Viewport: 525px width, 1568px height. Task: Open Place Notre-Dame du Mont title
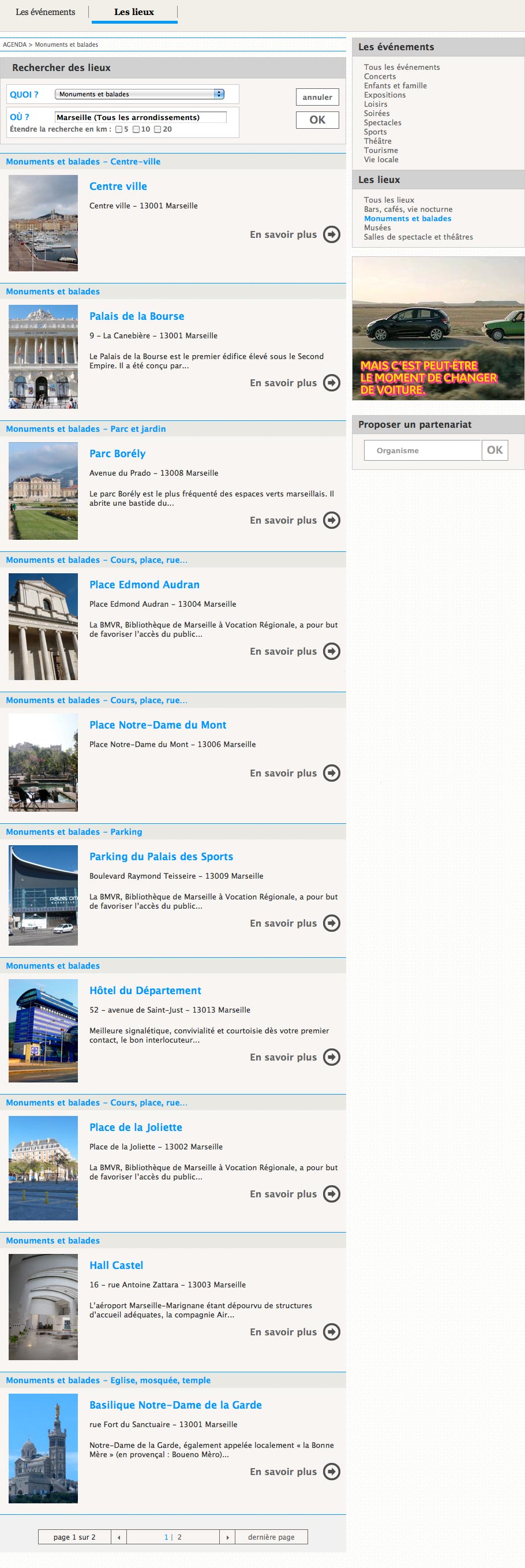[x=157, y=725]
